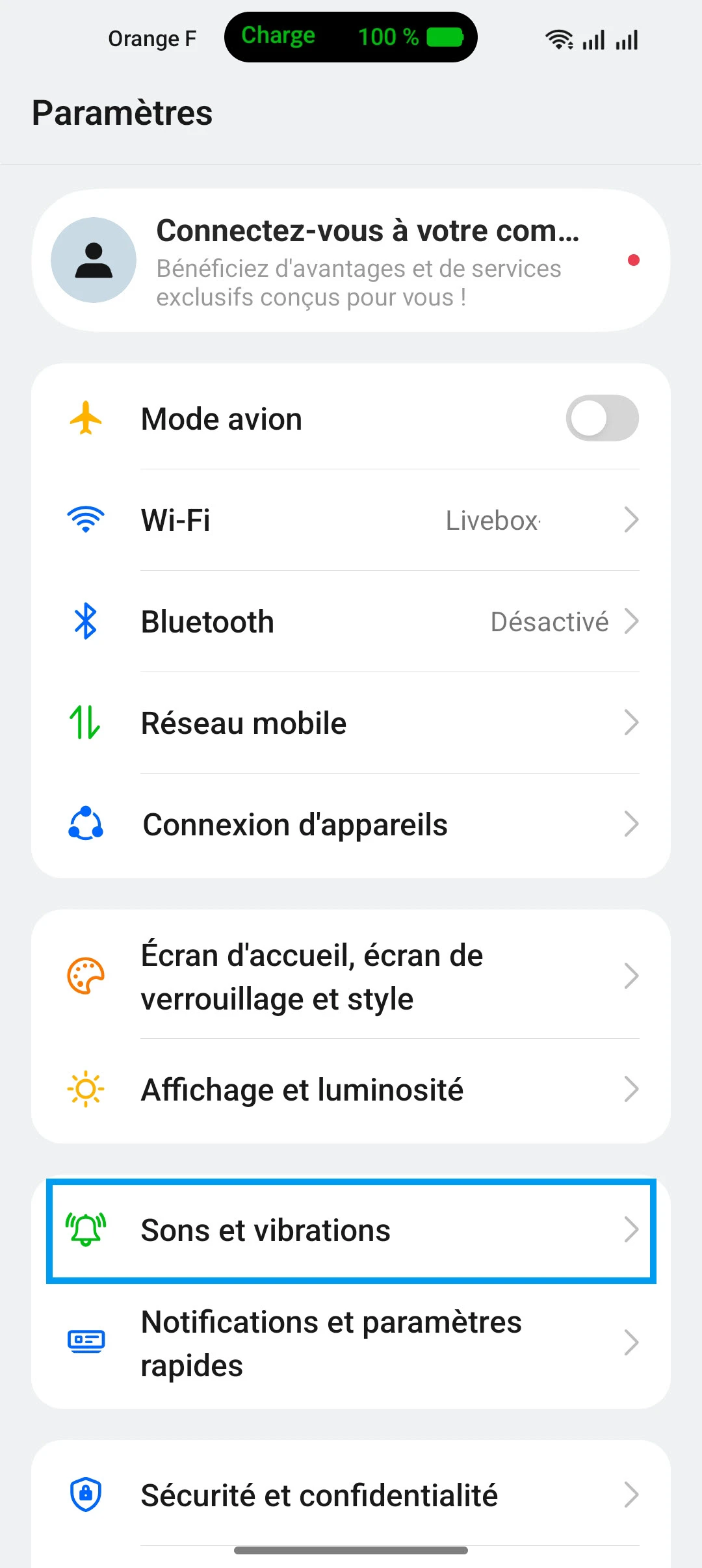Open the account sign-in card

351,261
